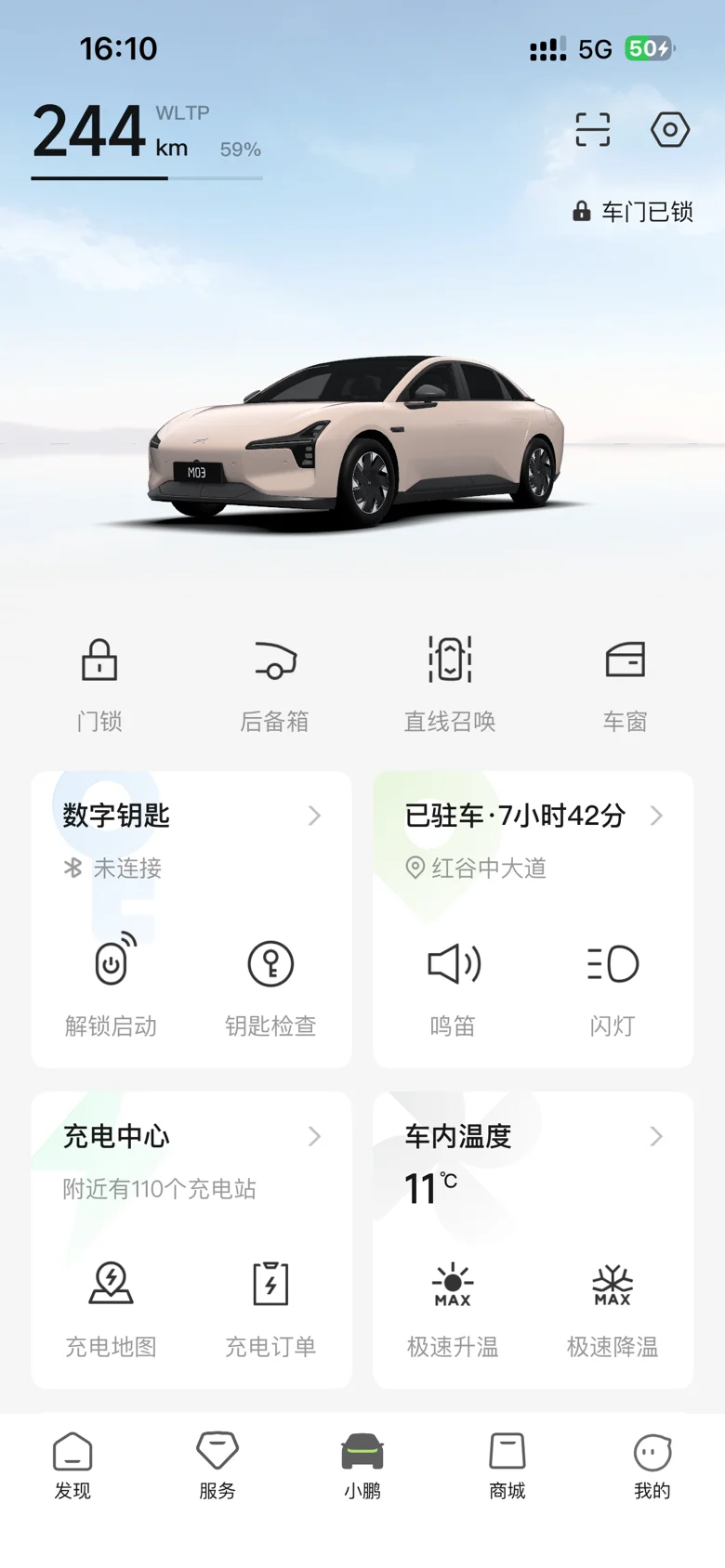Flash the lights with 闪灯
Viewport: 725px width, 1568px height.
click(613, 987)
